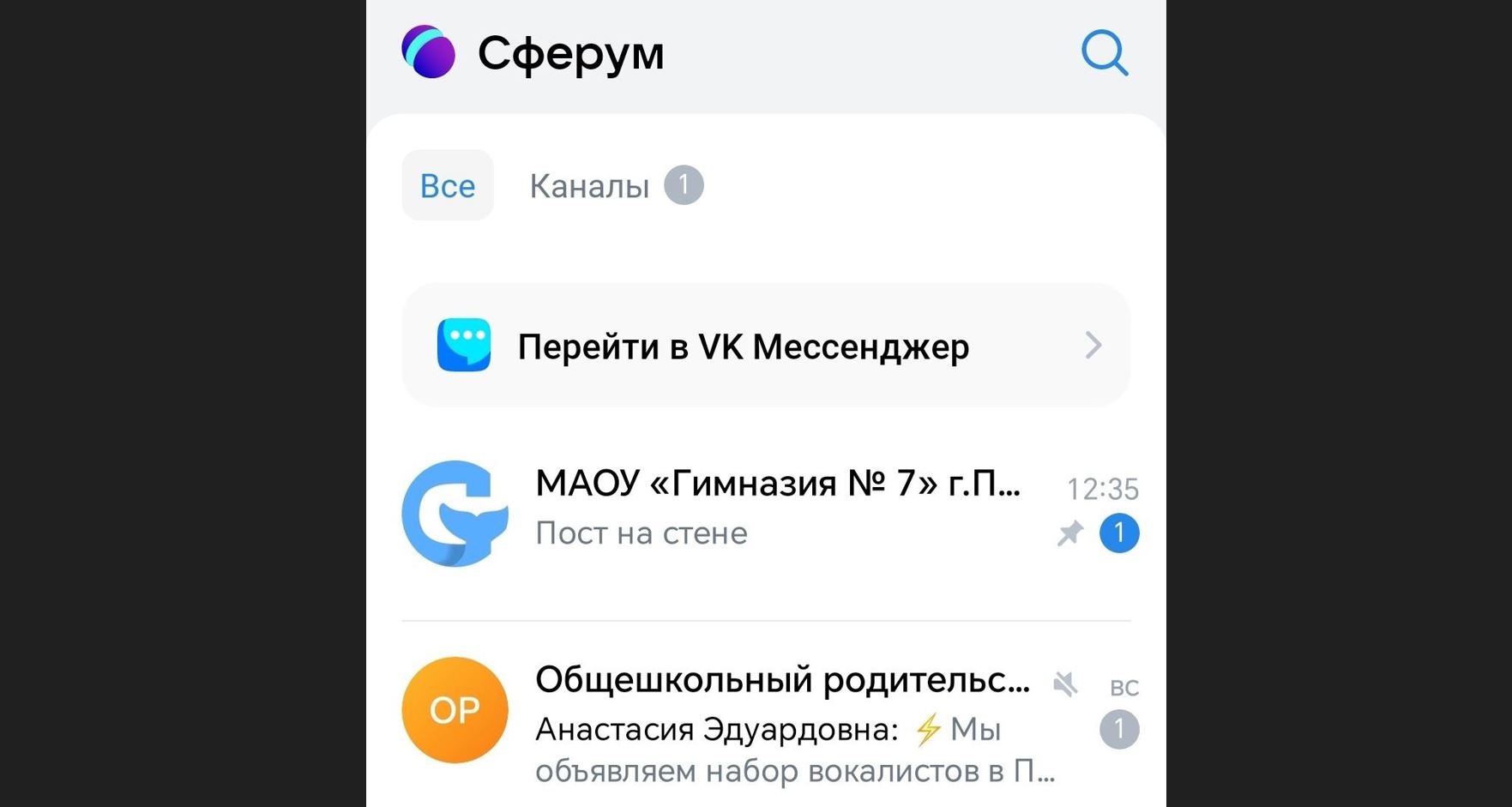
Task: Open Перейти в VK Мессенджер banner
Action: tap(765, 346)
